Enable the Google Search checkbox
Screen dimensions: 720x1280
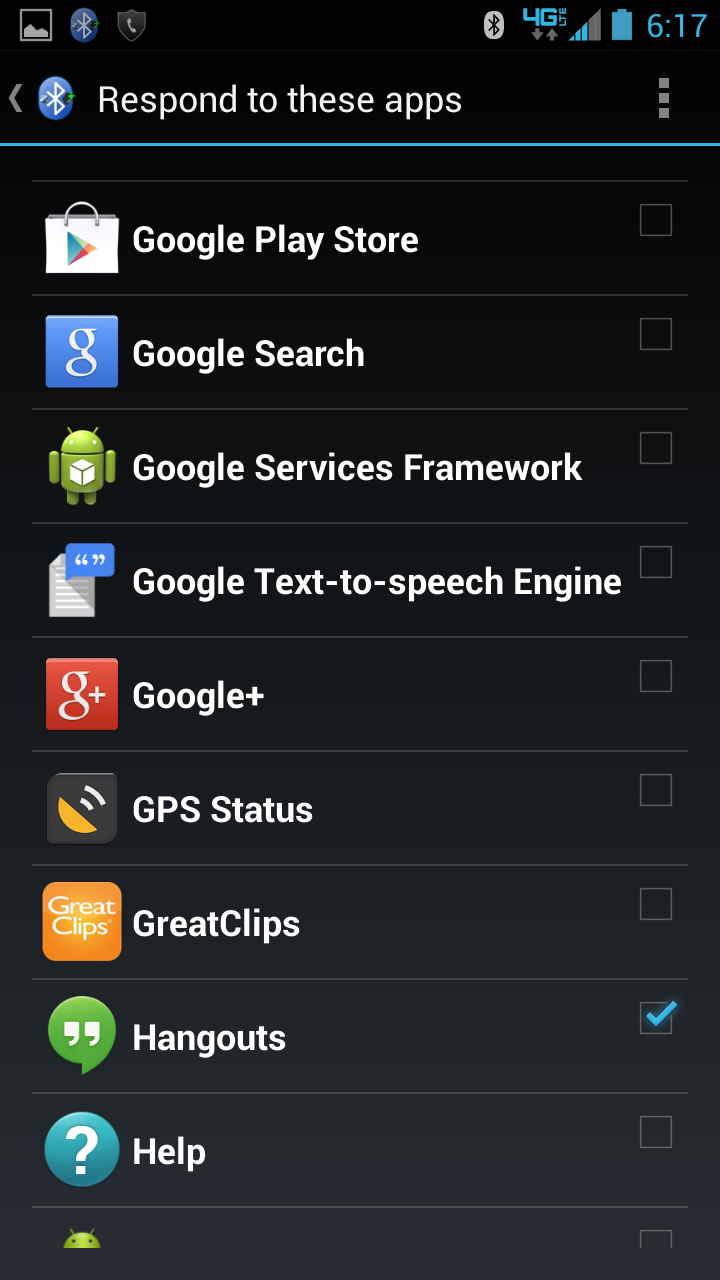(x=656, y=334)
